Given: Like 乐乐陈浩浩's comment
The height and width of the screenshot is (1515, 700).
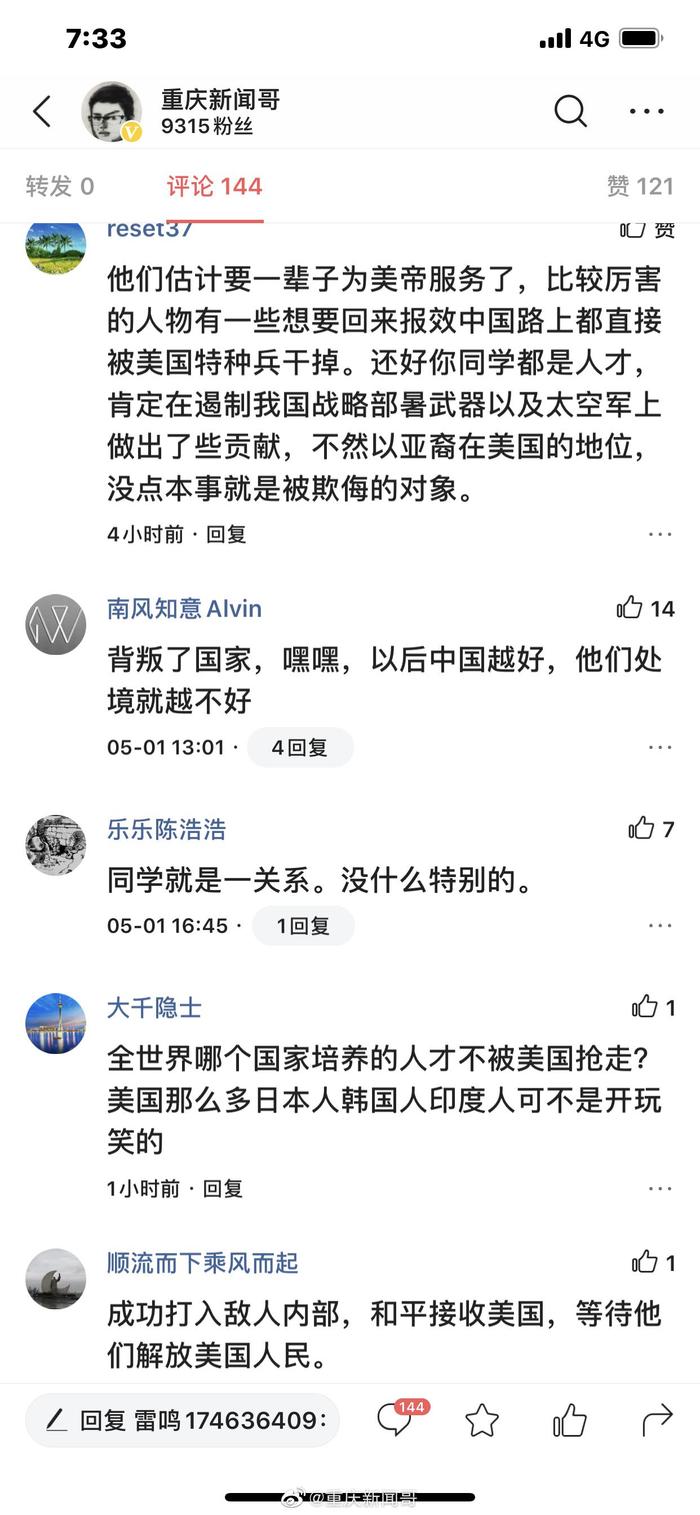Looking at the screenshot, I should tap(641, 828).
